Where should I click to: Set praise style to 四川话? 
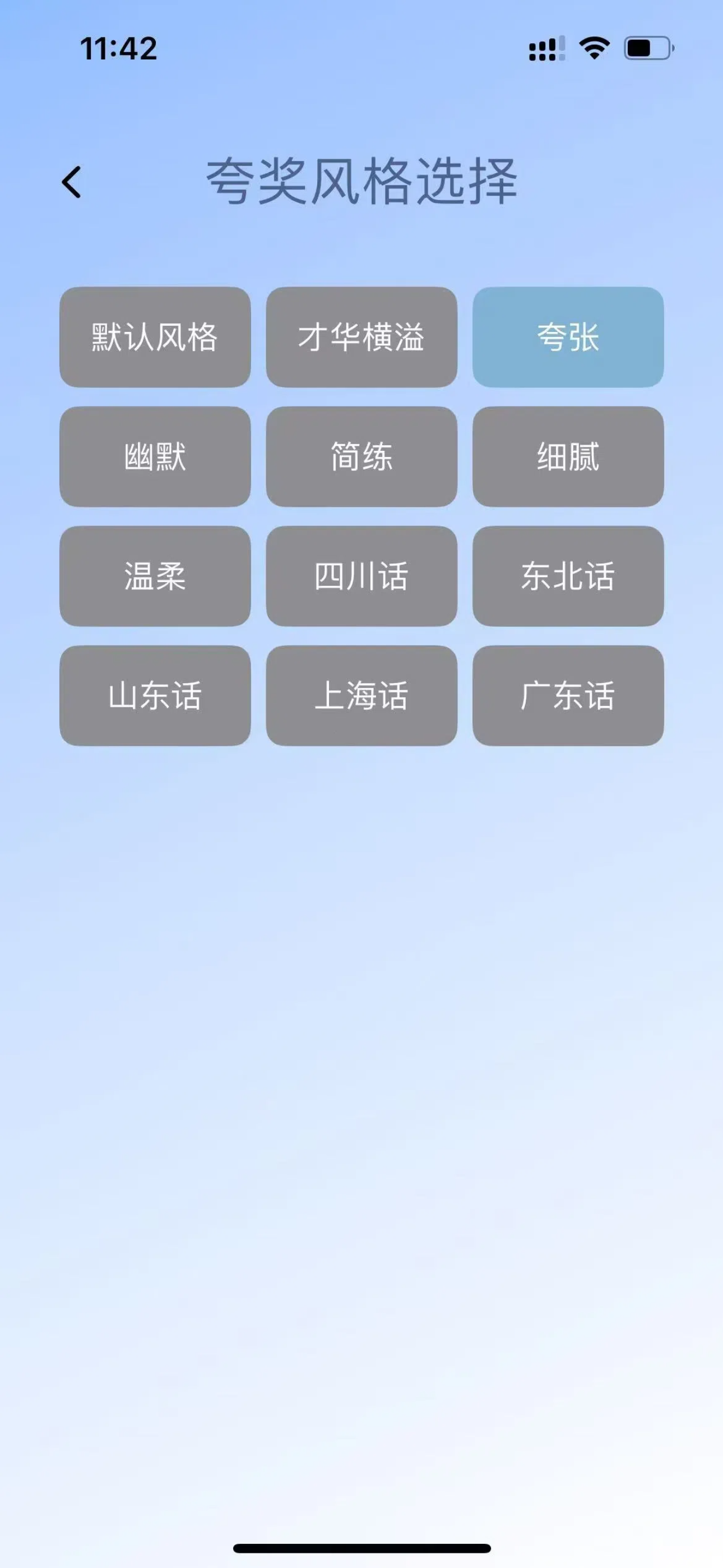pos(361,576)
